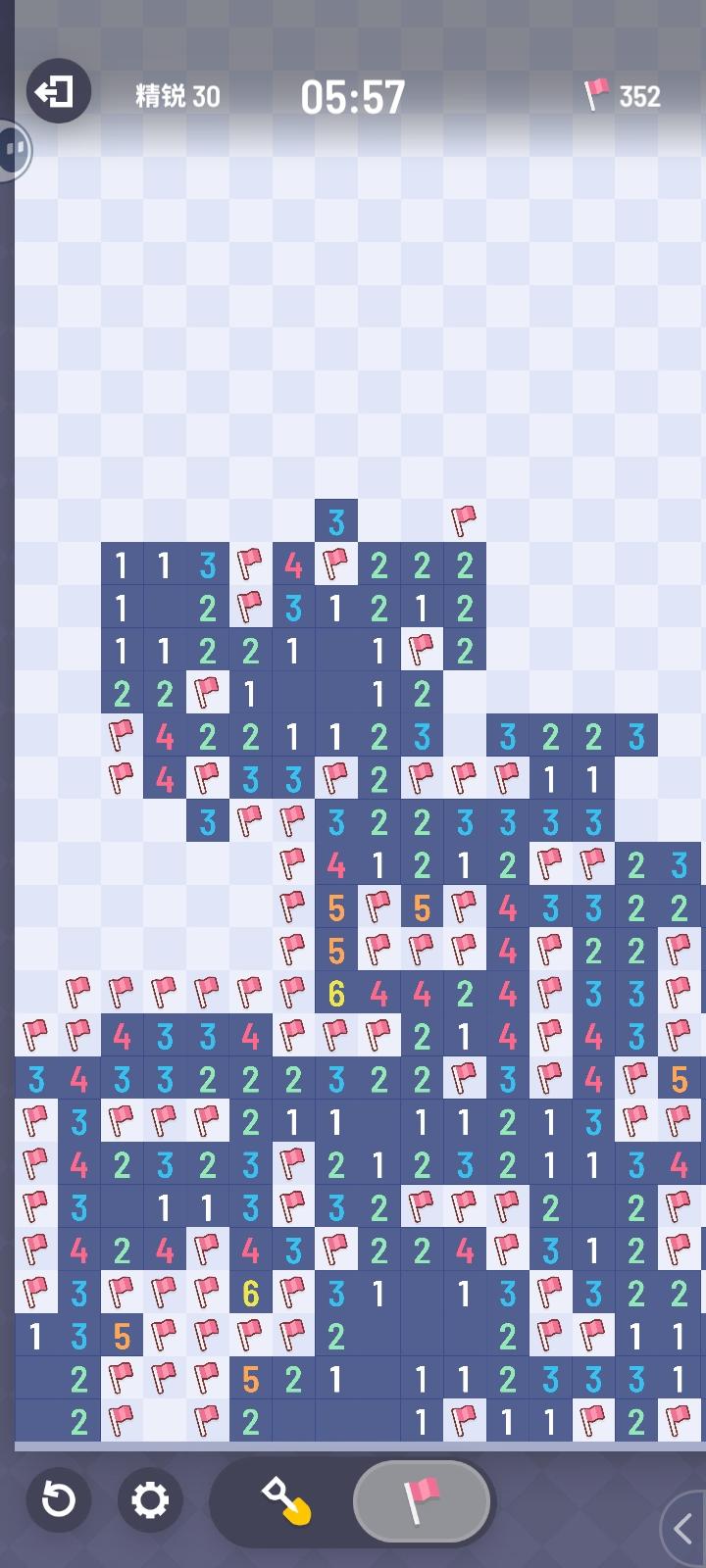Click the flag icon beside counter 352

pyautogui.click(x=595, y=93)
